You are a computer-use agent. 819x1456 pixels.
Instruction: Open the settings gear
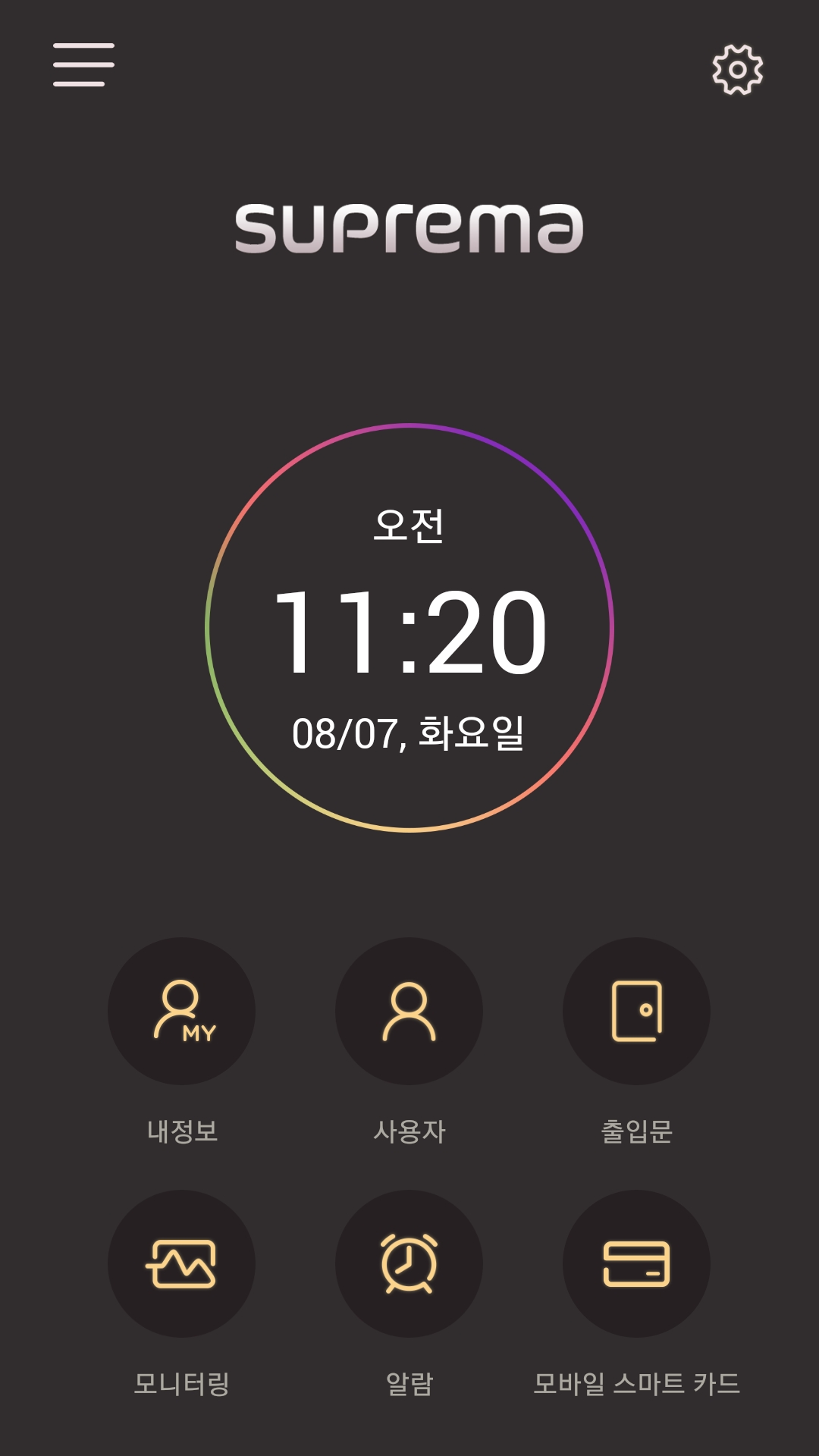tap(737, 69)
